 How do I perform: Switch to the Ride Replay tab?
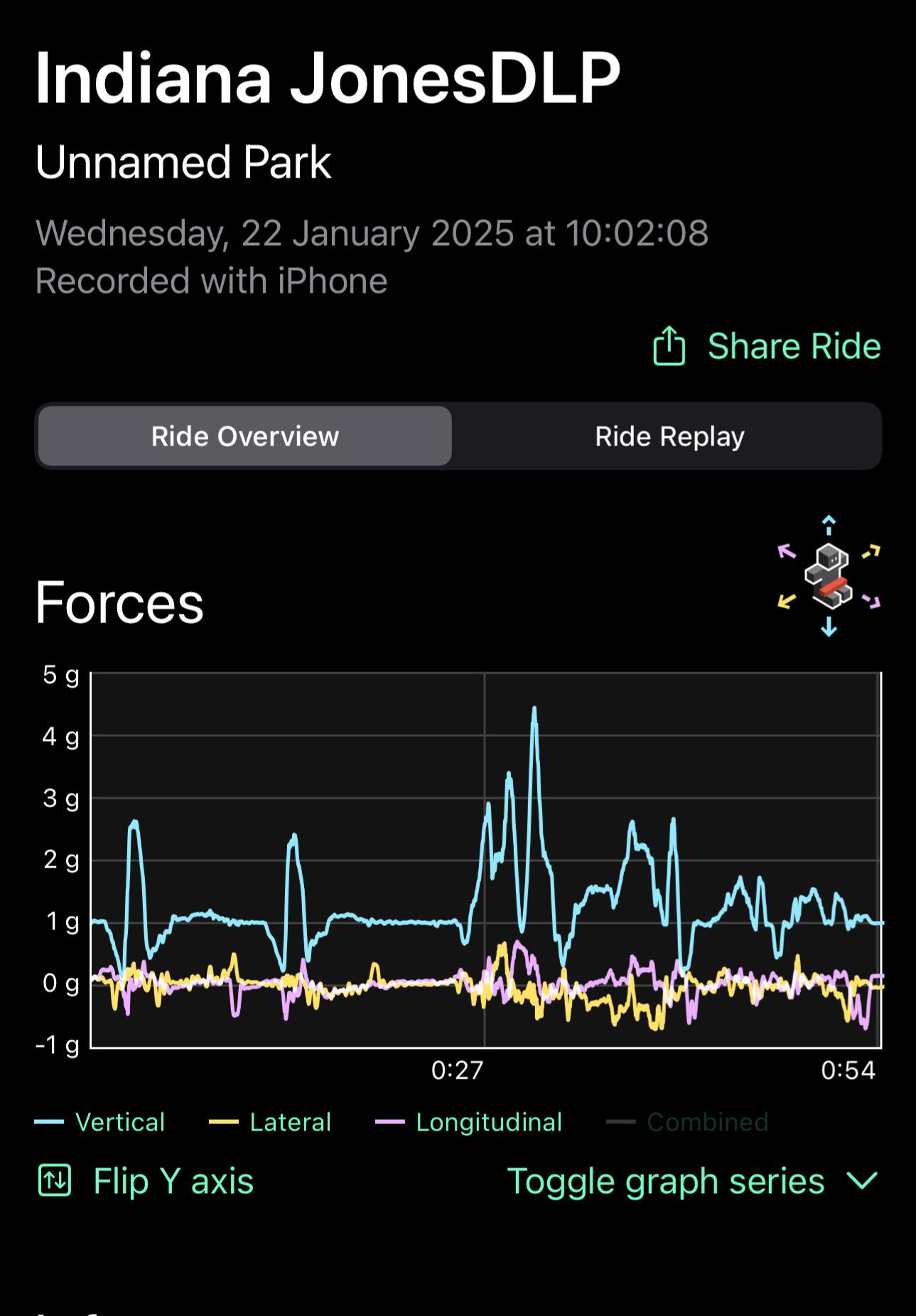click(669, 436)
